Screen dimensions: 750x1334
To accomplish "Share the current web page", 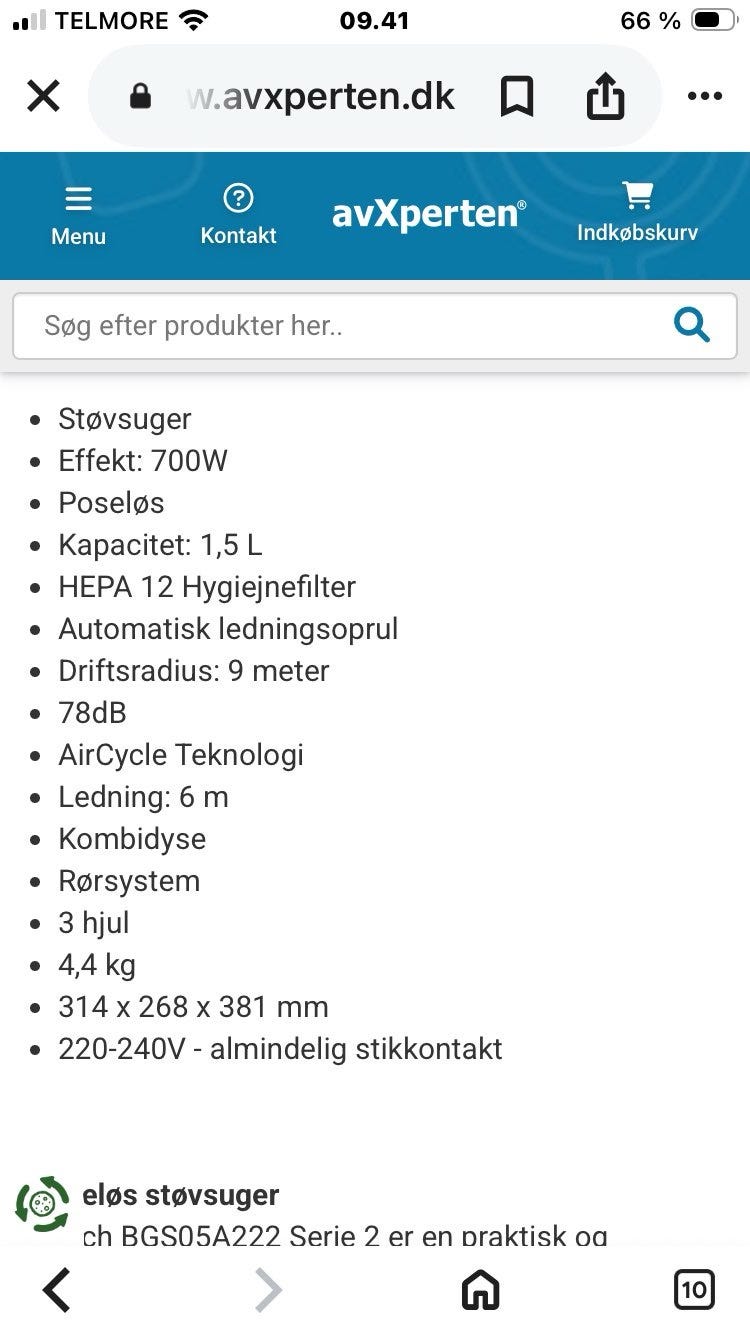I will (605, 97).
